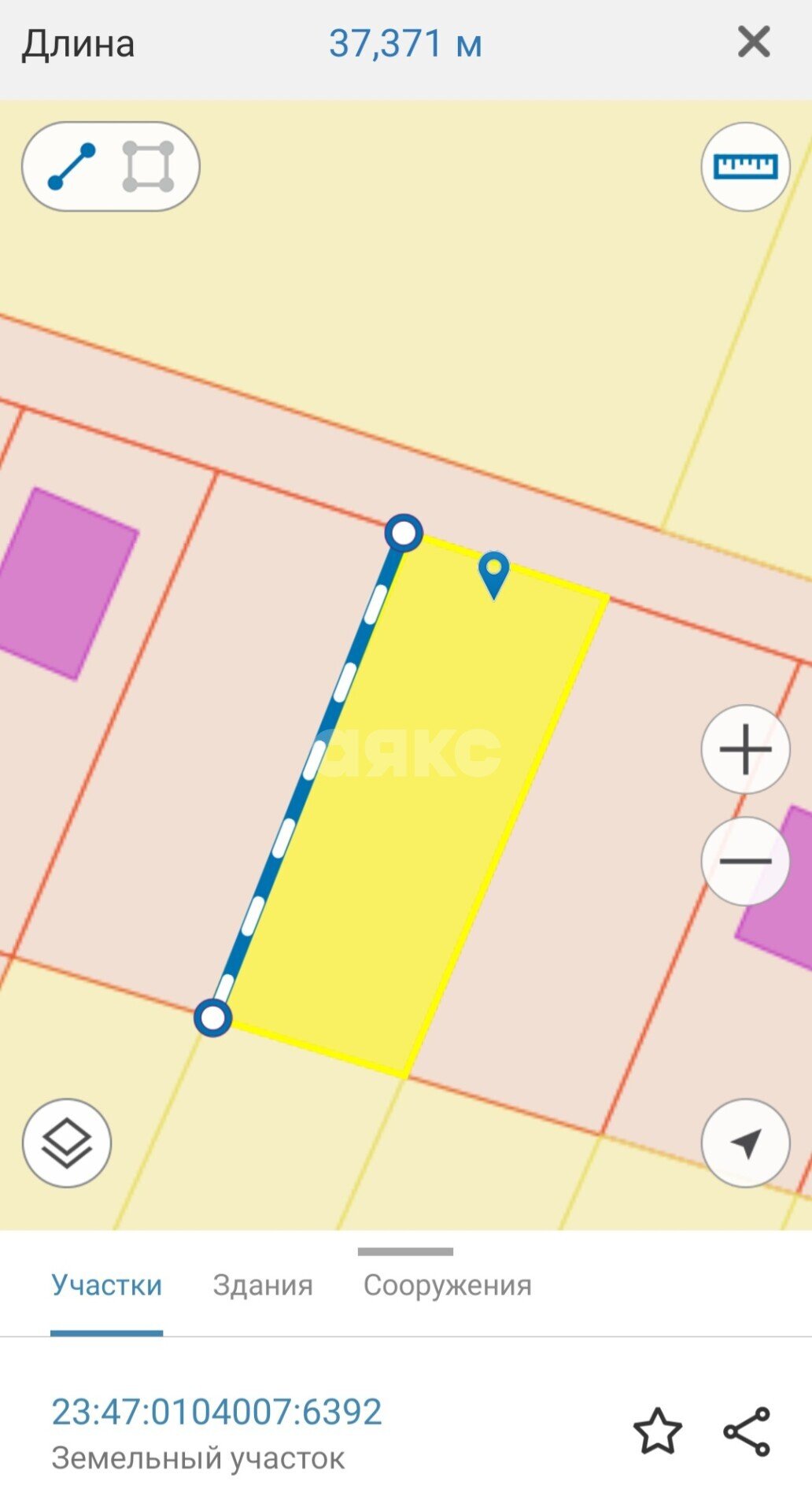The image size is (812, 1511).
Task: Select the Участки tab
Action: [107, 1285]
